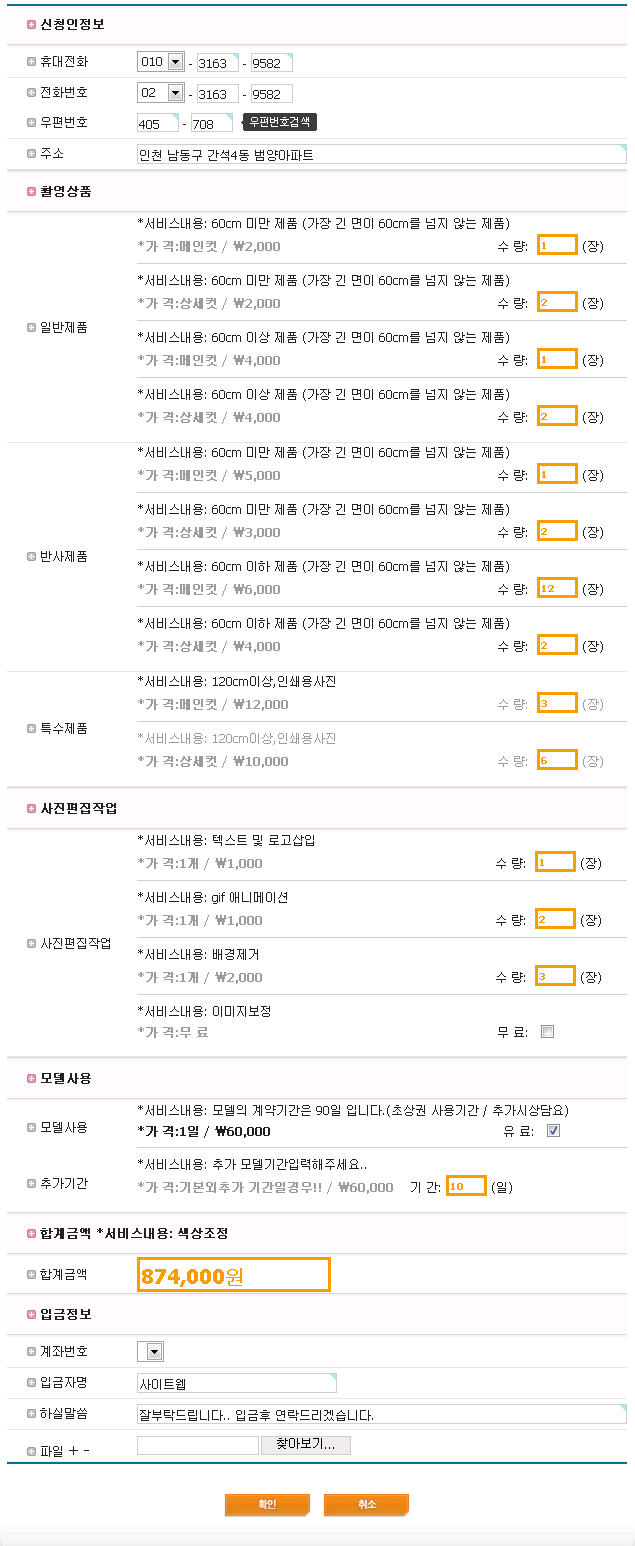Image resolution: width=635 pixels, height=1546 pixels.
Task: Tick the free 이미지보정 checkbox
Action: [547, 1032]
